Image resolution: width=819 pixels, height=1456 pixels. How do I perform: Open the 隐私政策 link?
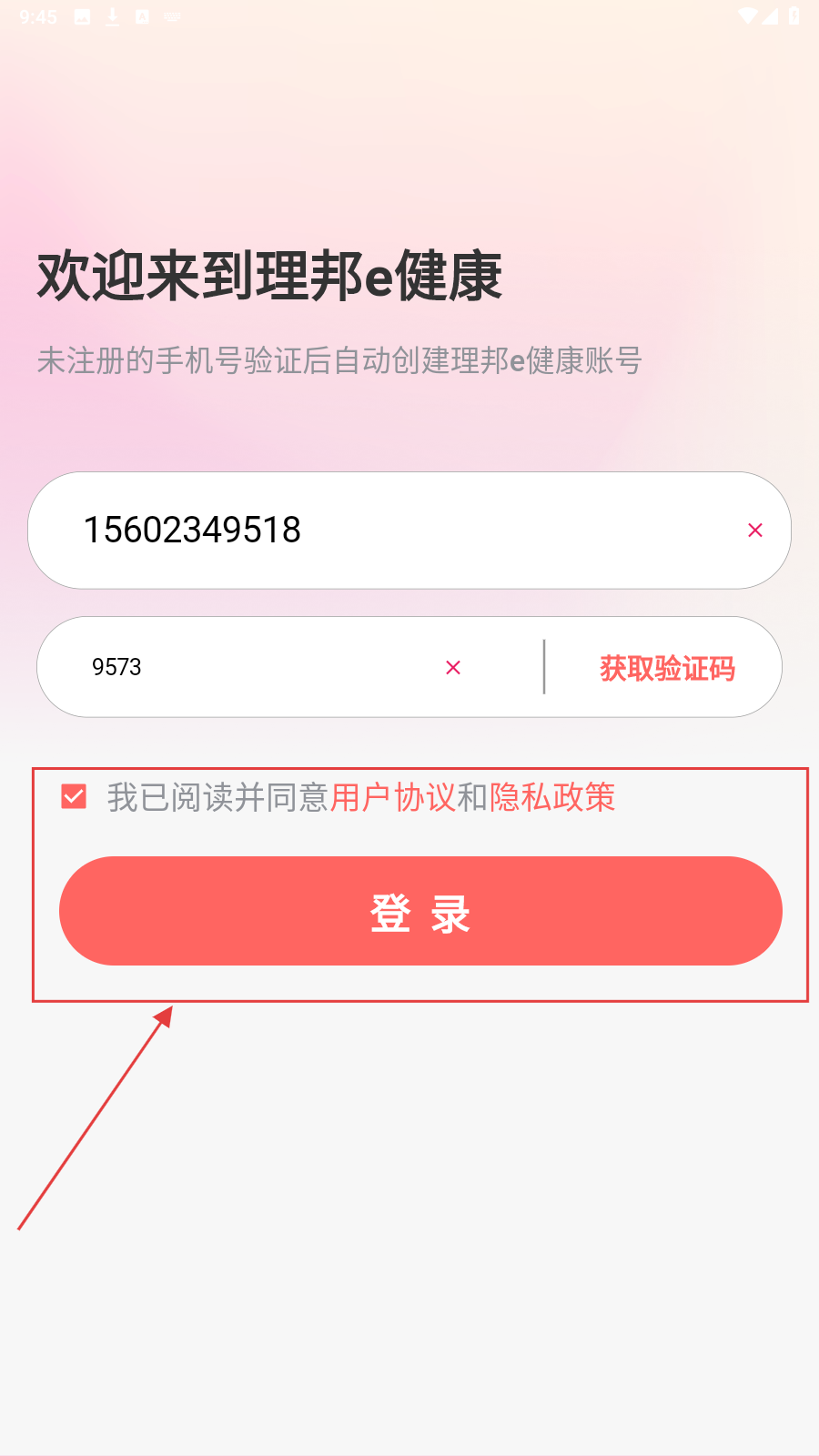click(552, 797)
